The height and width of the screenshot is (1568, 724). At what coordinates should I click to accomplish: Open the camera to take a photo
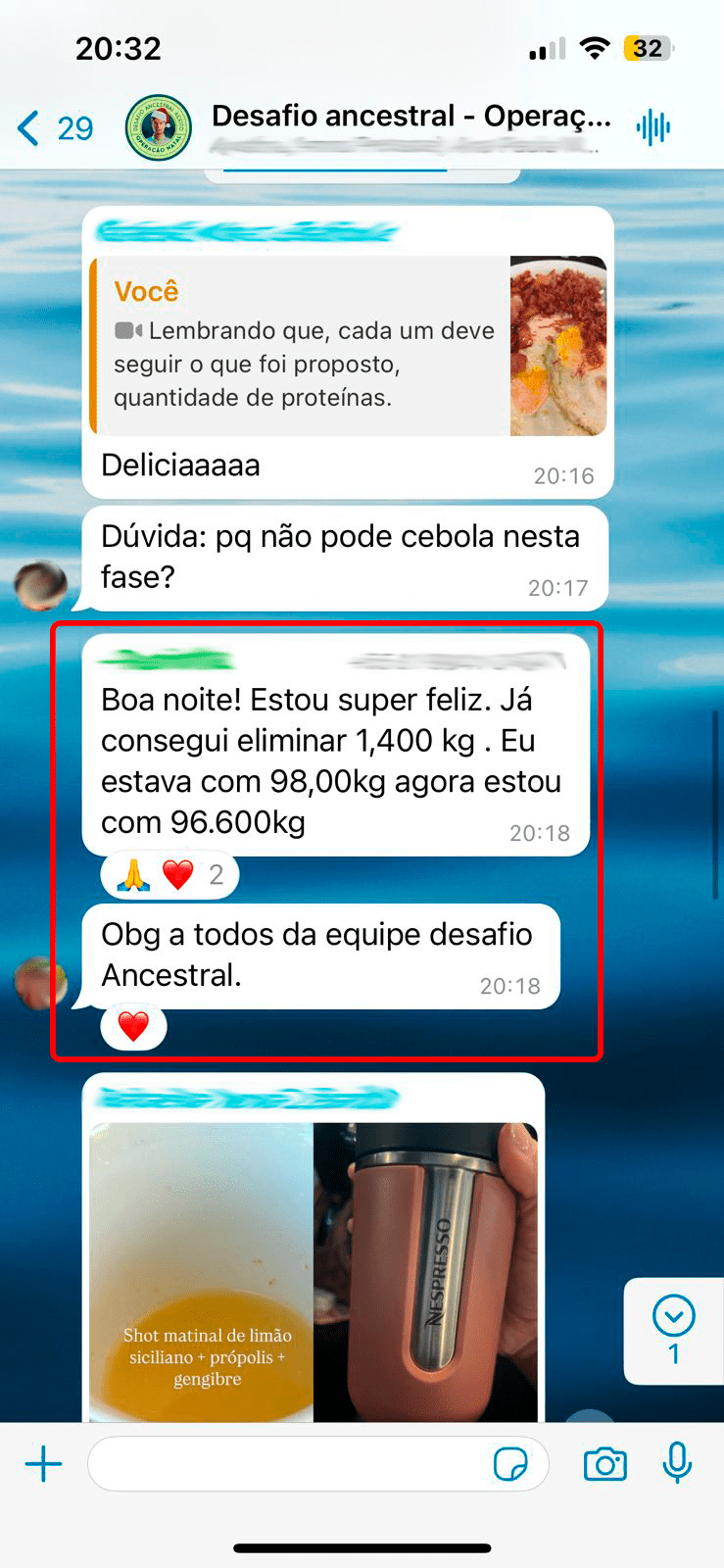click(x=604, y=1465)
